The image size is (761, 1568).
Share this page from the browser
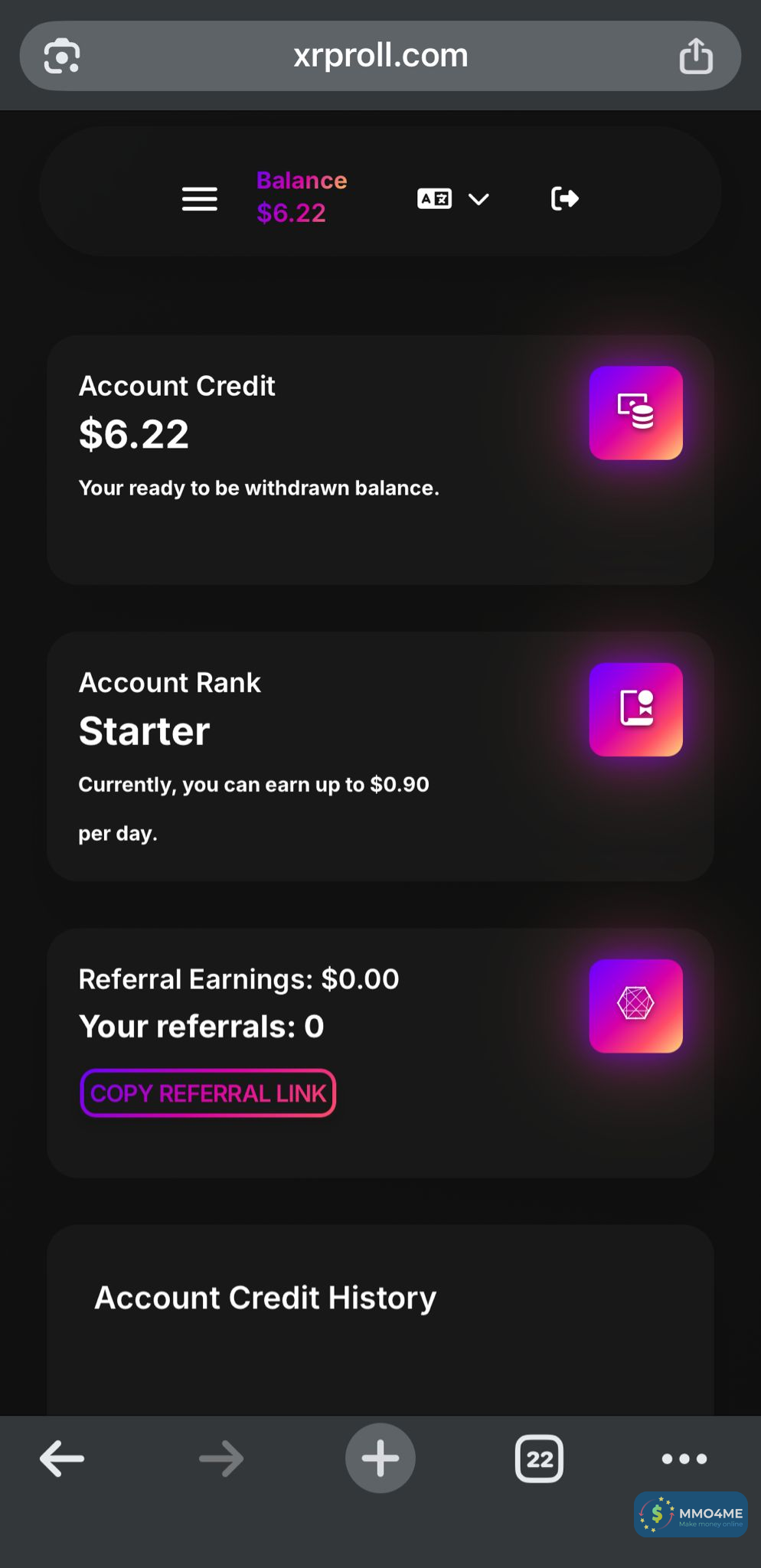(695, 56)
